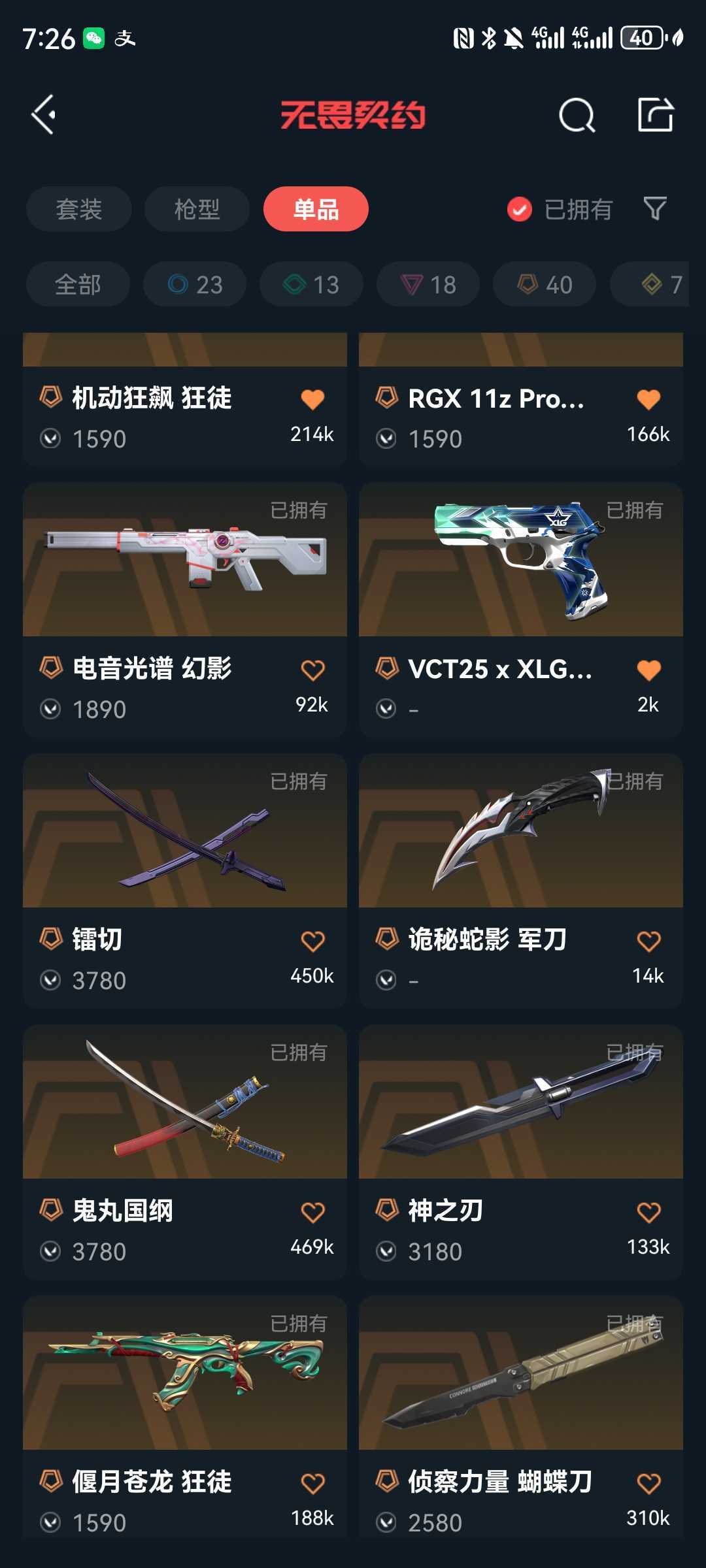Like the 镭切 skin with heart icon
706x1568 pixels.
point(312,941)
